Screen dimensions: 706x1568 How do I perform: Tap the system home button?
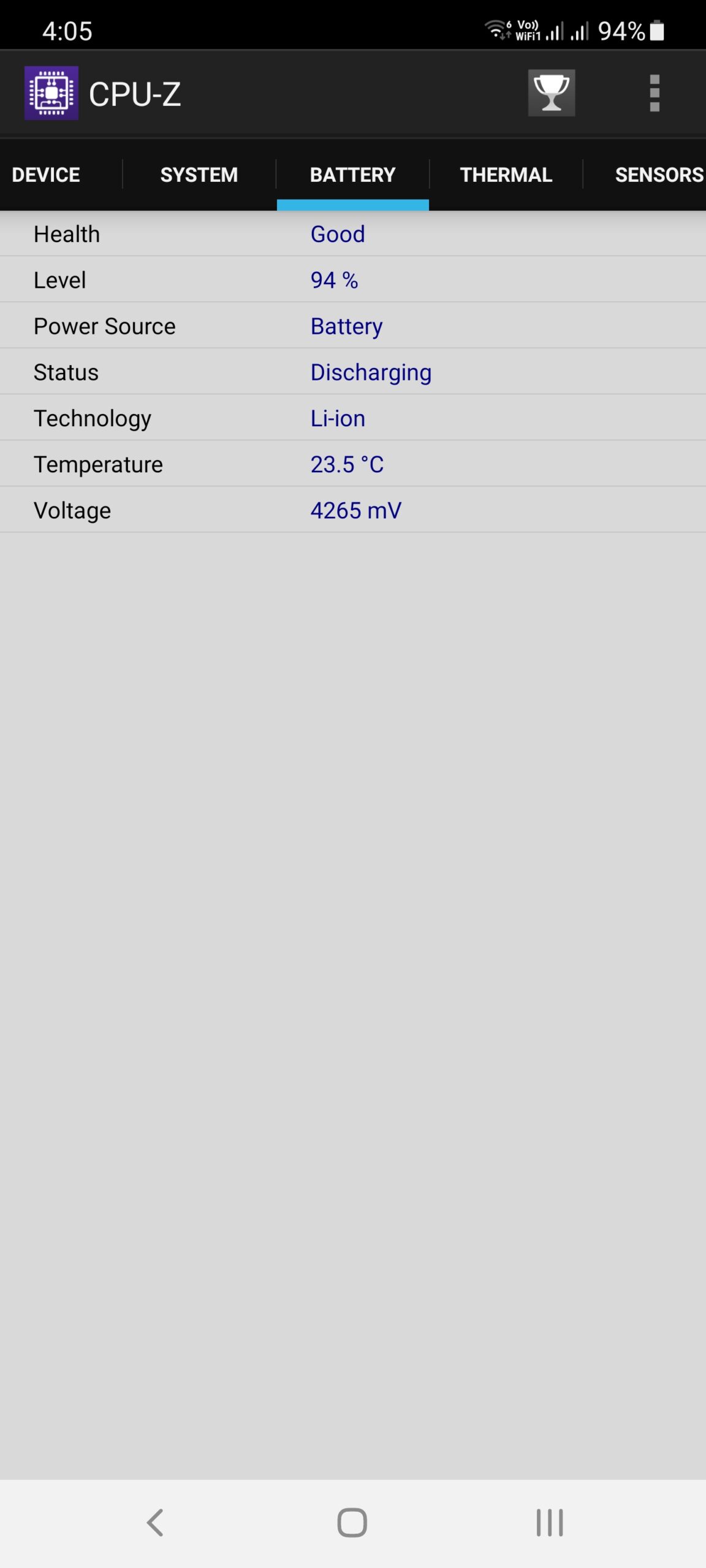352,1522
